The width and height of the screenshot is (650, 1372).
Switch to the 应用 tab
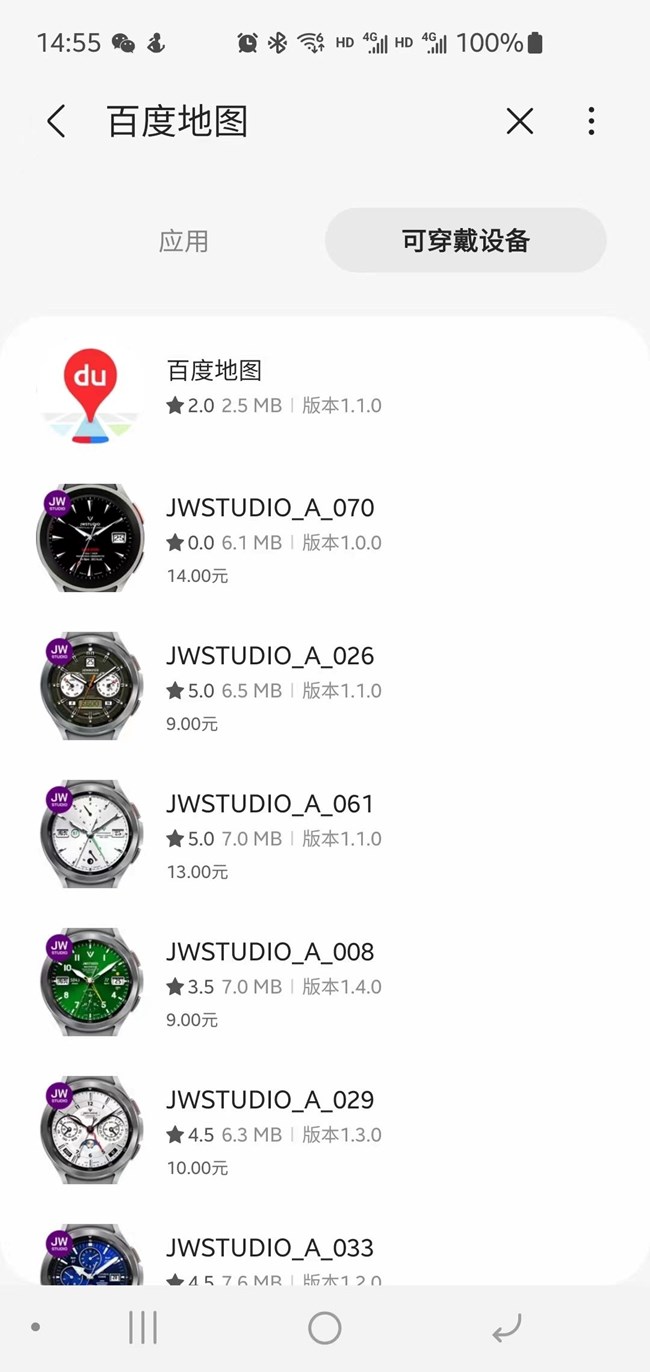click(x=184, y=241)
